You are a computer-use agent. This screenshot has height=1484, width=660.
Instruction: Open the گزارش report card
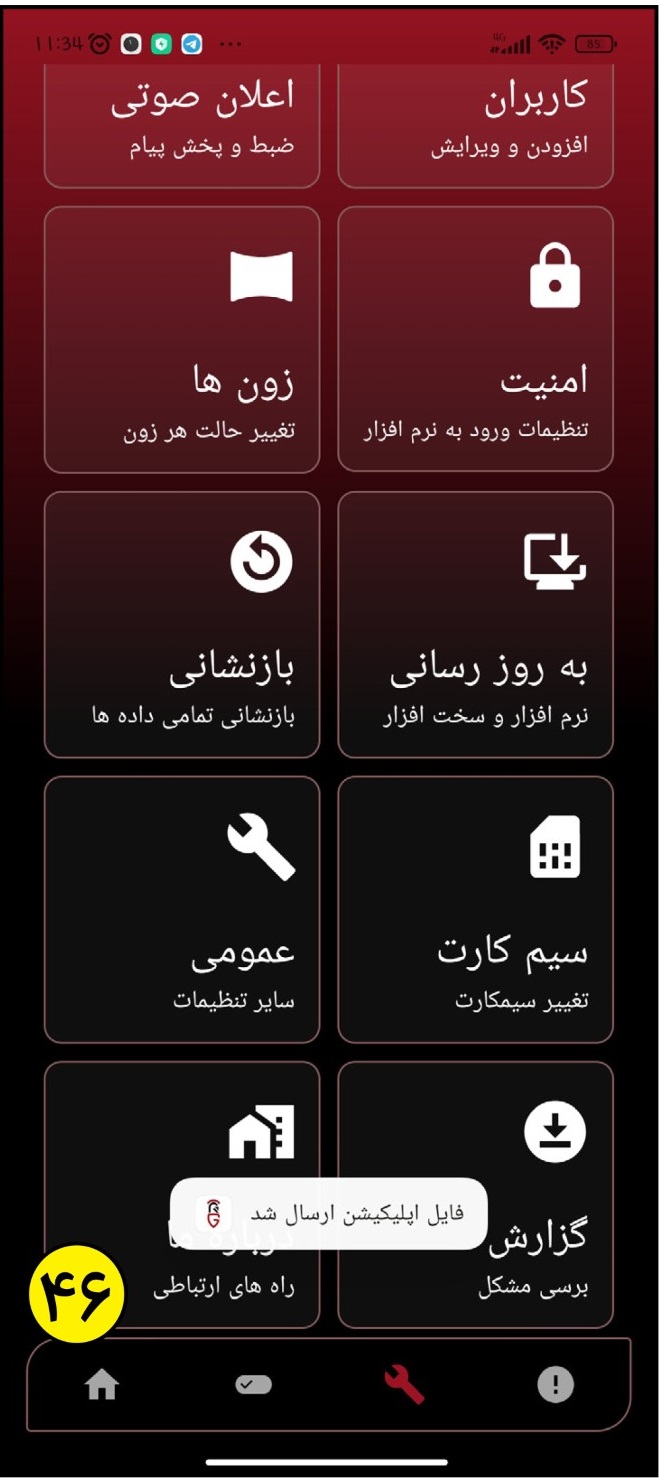(x=476, y=1195)
